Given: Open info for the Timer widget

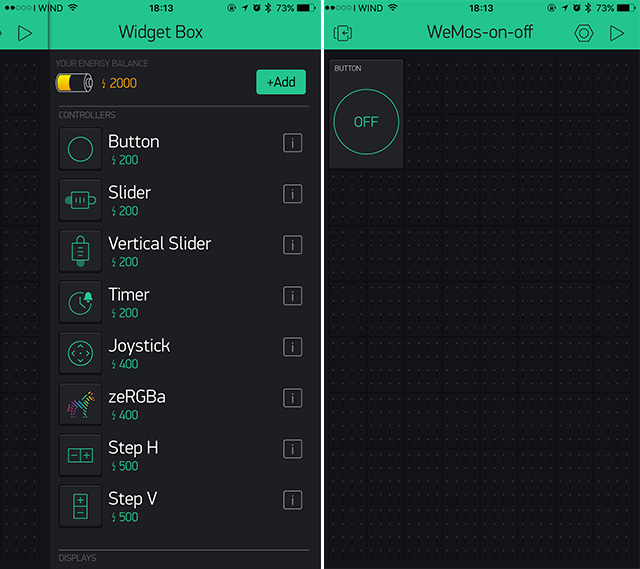Looking at the screenshot, I should (292, 296).
